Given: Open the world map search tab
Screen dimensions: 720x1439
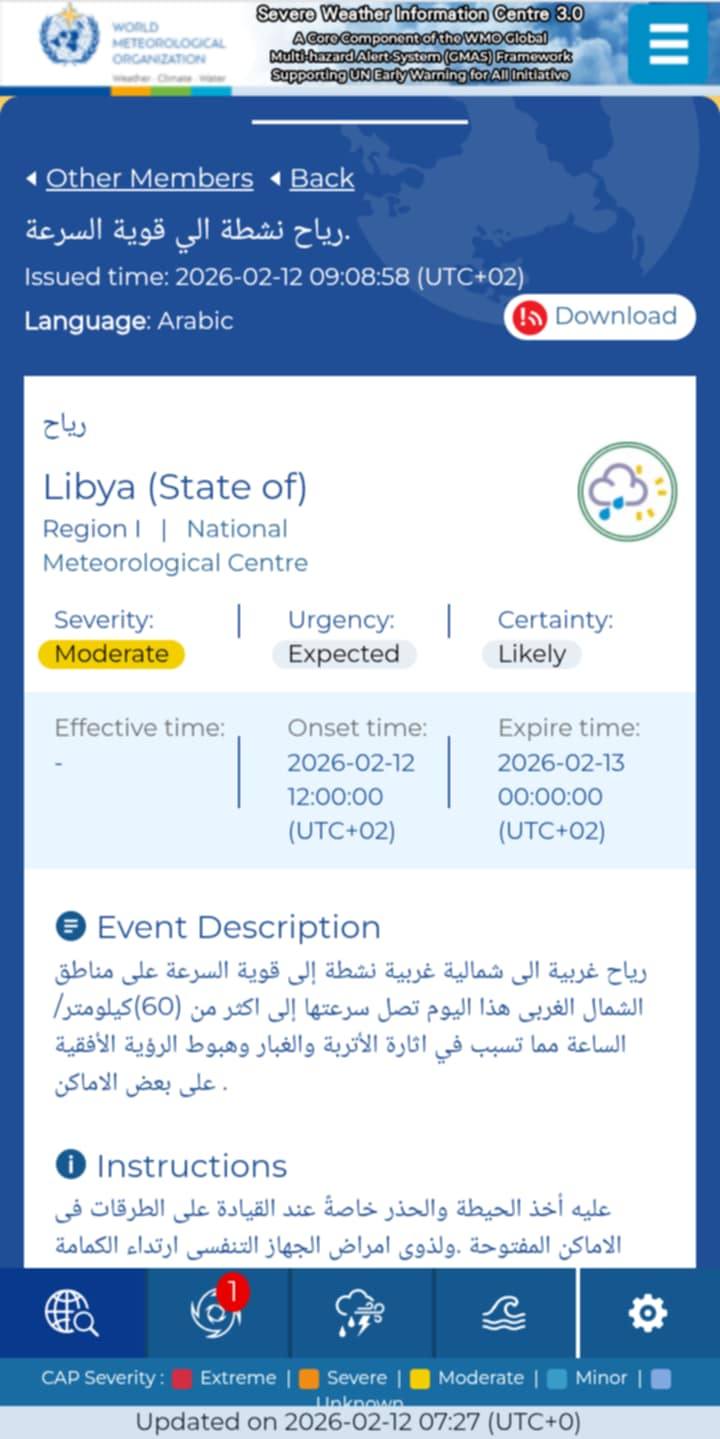Looking at the screenshot, I should click(72, 1313).
